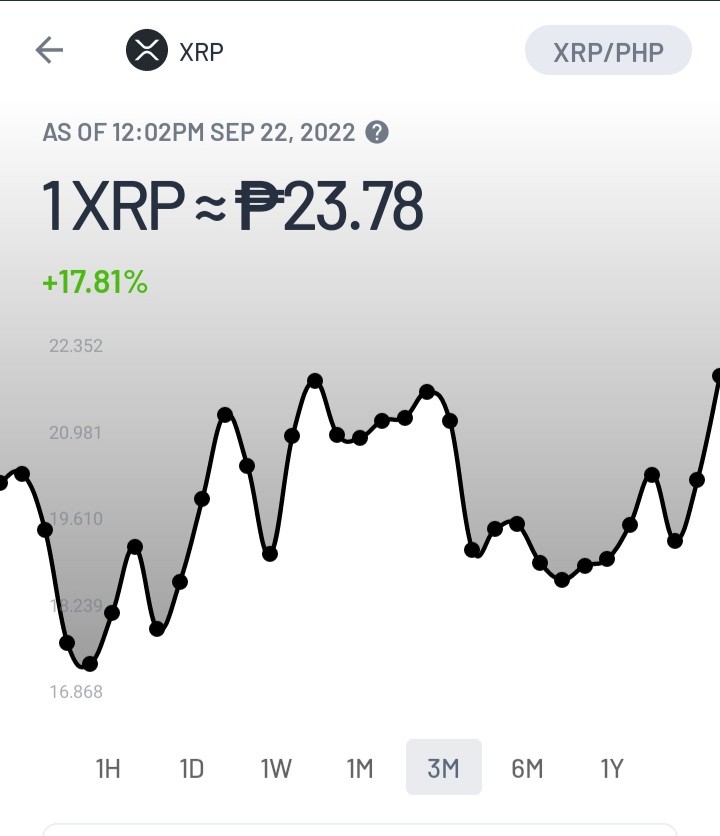This screenshot has width=720, height=836.
Task: Switch chart range to 1H
Action: (x=108, y=768)
